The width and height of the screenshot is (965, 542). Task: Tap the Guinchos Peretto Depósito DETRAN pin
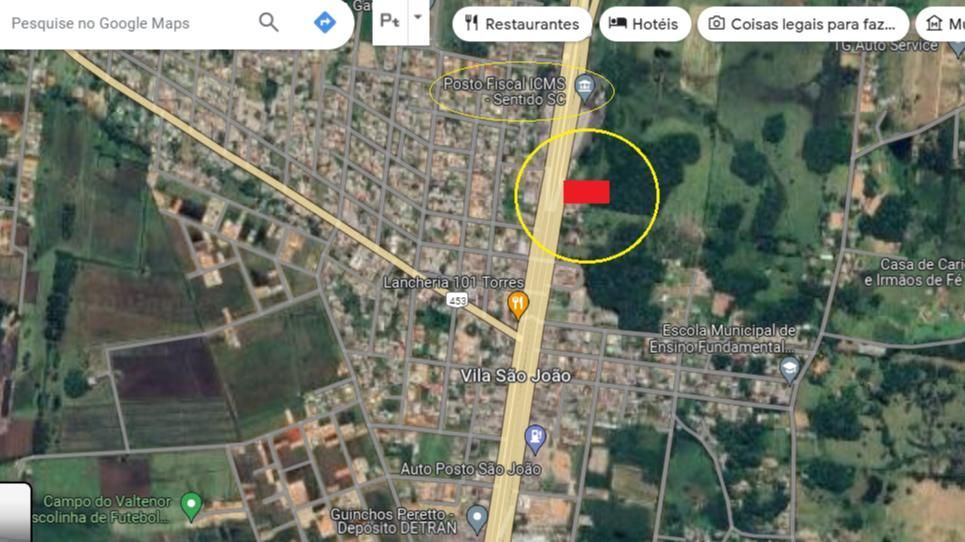click(477, 517)
